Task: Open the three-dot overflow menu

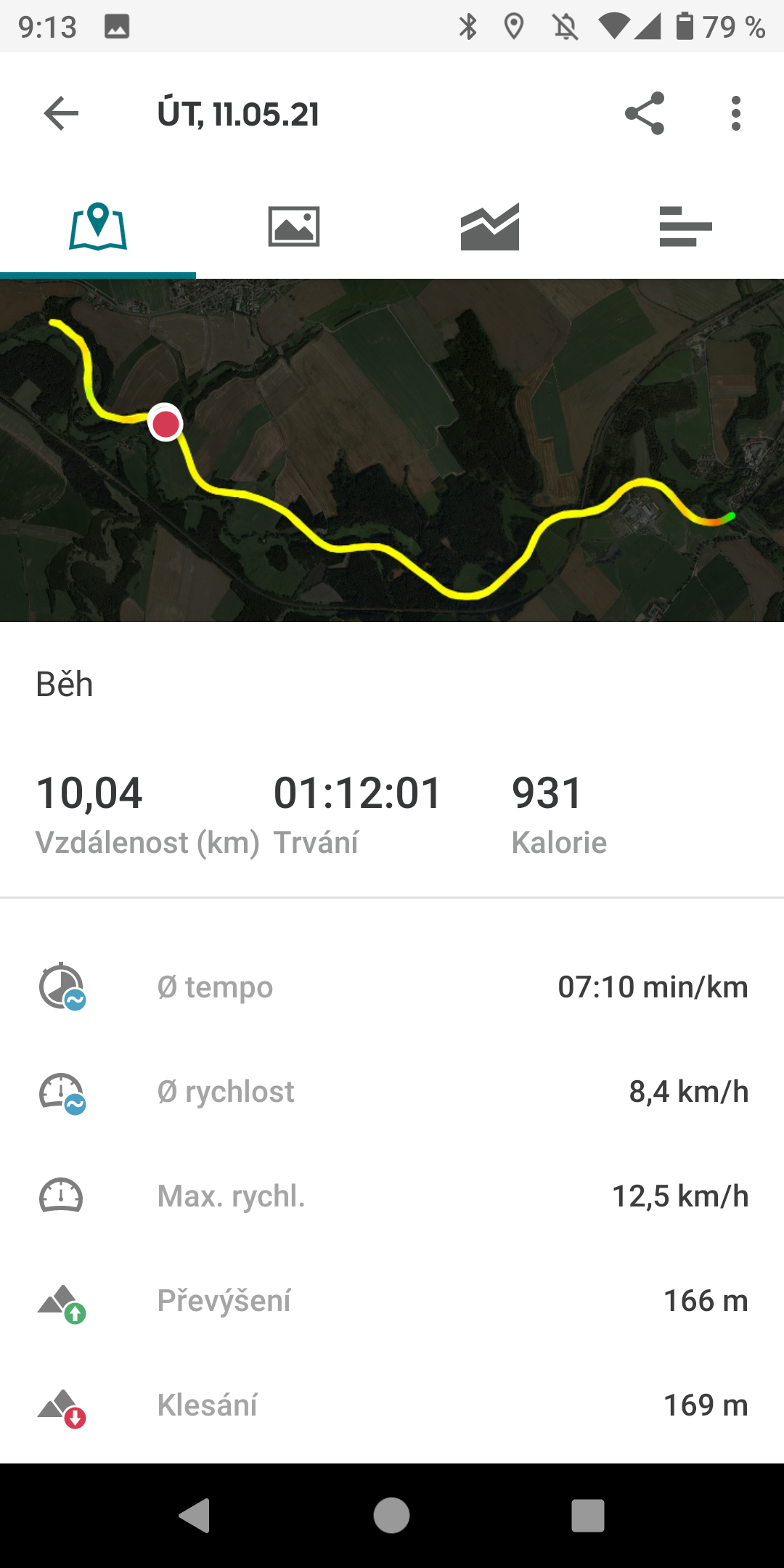Action: coord(736,113)
